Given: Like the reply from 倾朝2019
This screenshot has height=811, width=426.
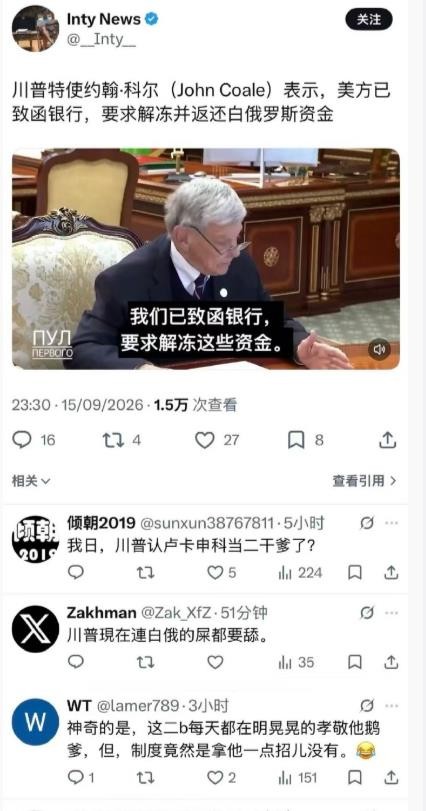Looking at the screenshot, I should [215, 573].
